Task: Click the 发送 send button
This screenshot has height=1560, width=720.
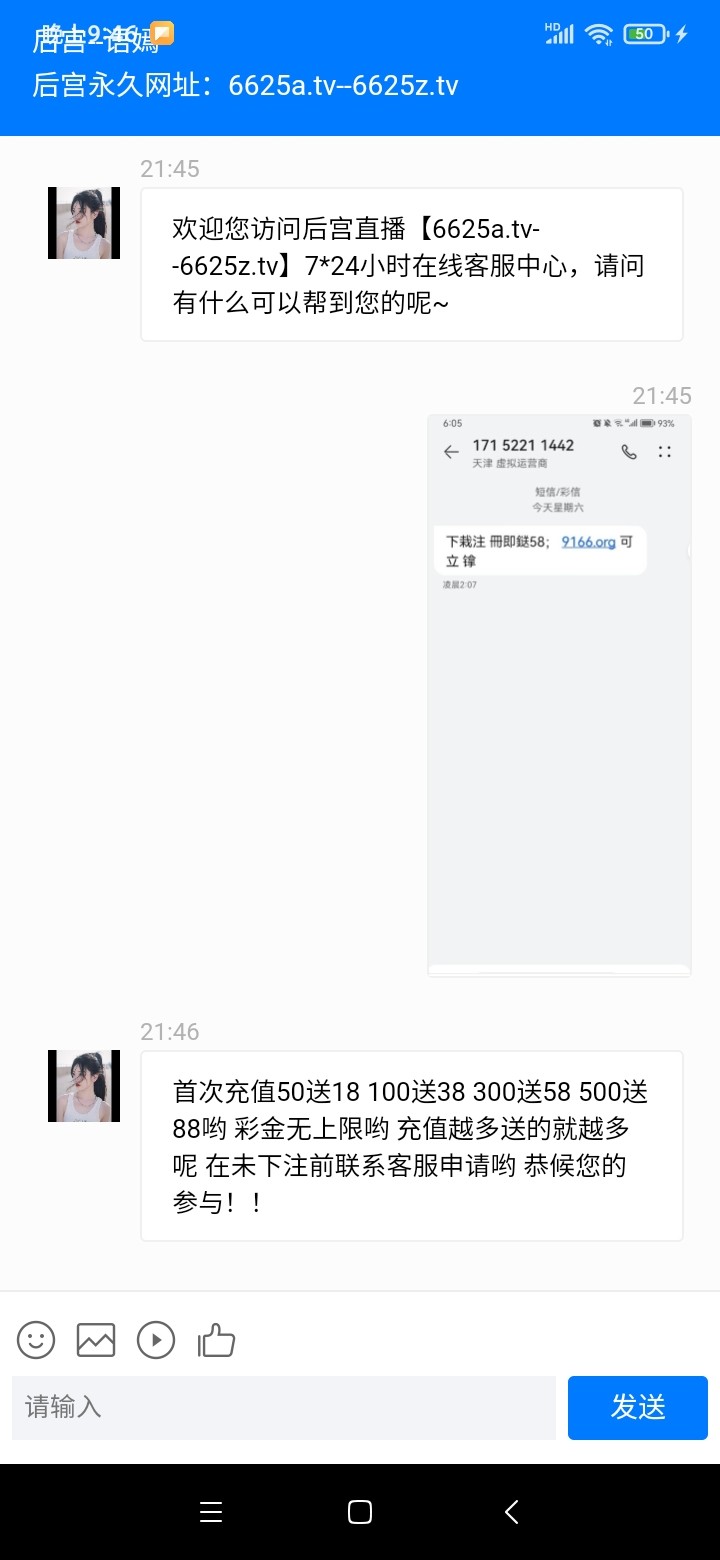Action: 637,1407
